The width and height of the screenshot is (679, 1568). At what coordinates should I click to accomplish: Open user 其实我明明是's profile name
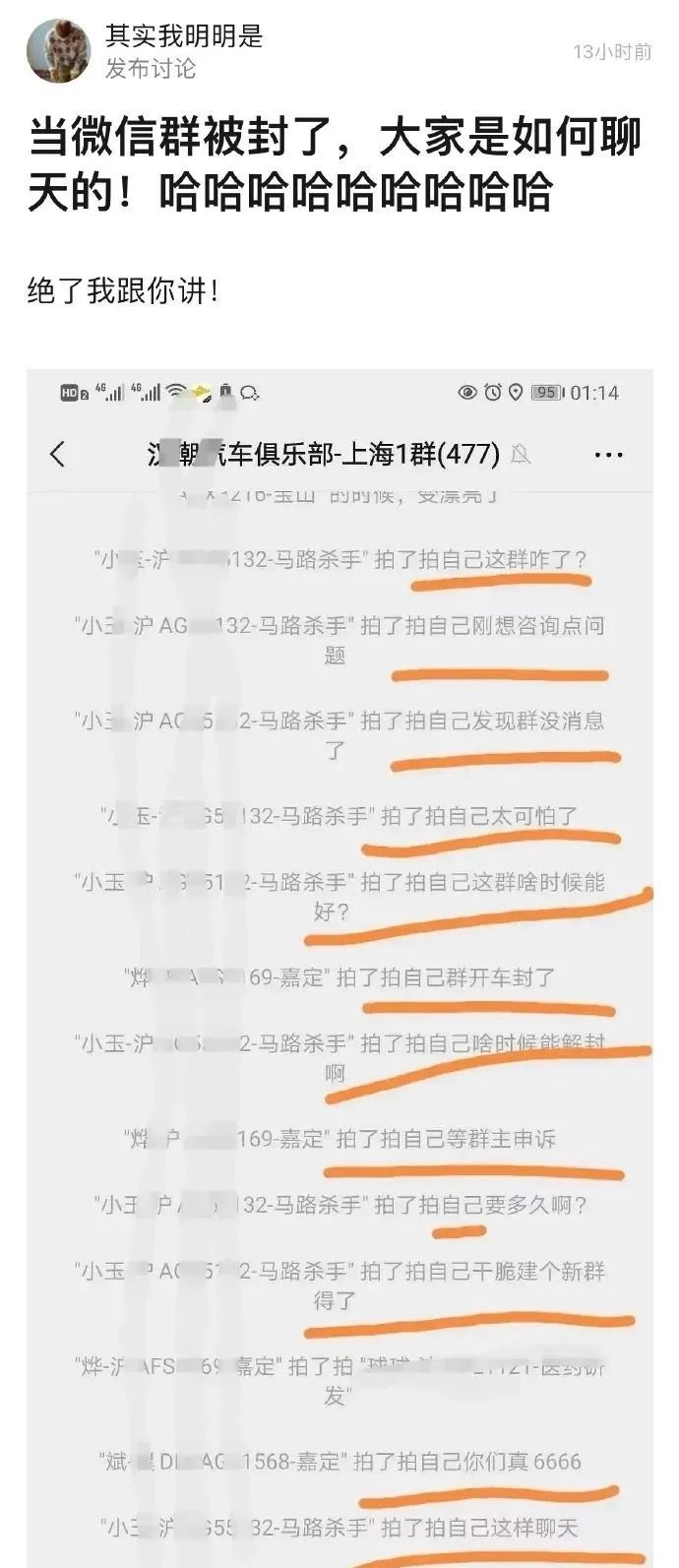point(184,36)
